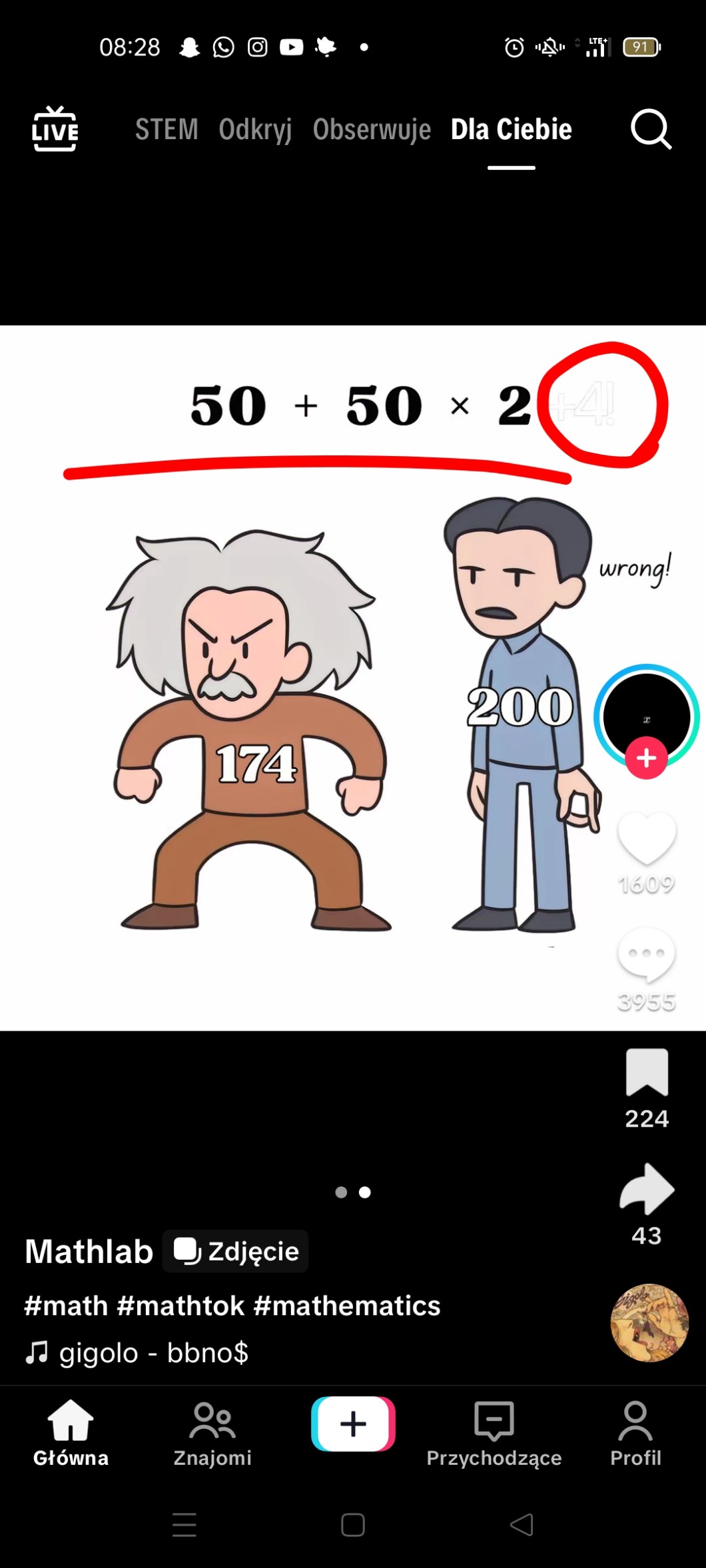This screenshot has width=706, height=1568.
Task: Open the gigolo - bbno$ sound
Action: coord(153,1353)
